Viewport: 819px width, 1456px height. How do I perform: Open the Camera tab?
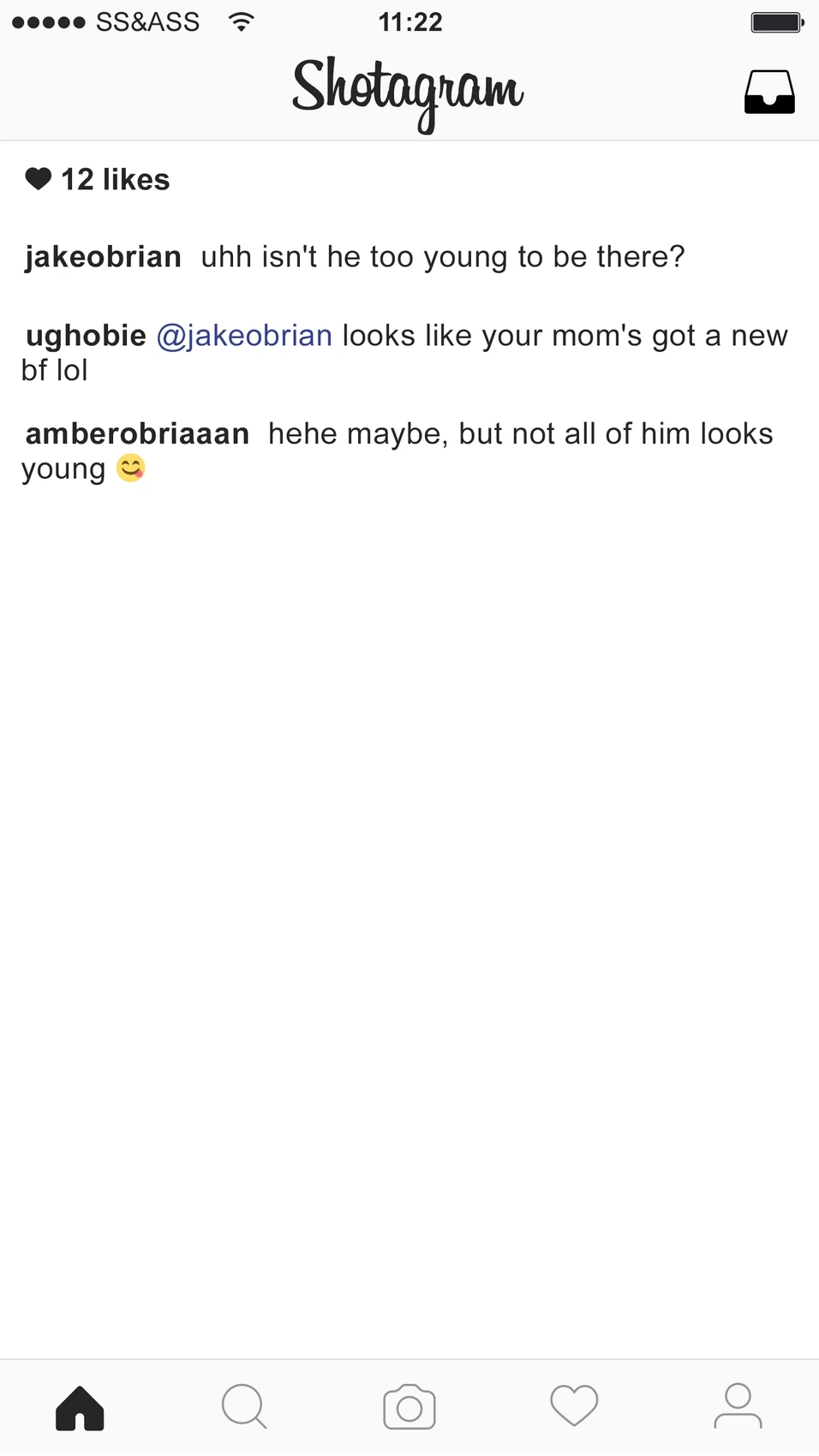[x=409, y=1407]
